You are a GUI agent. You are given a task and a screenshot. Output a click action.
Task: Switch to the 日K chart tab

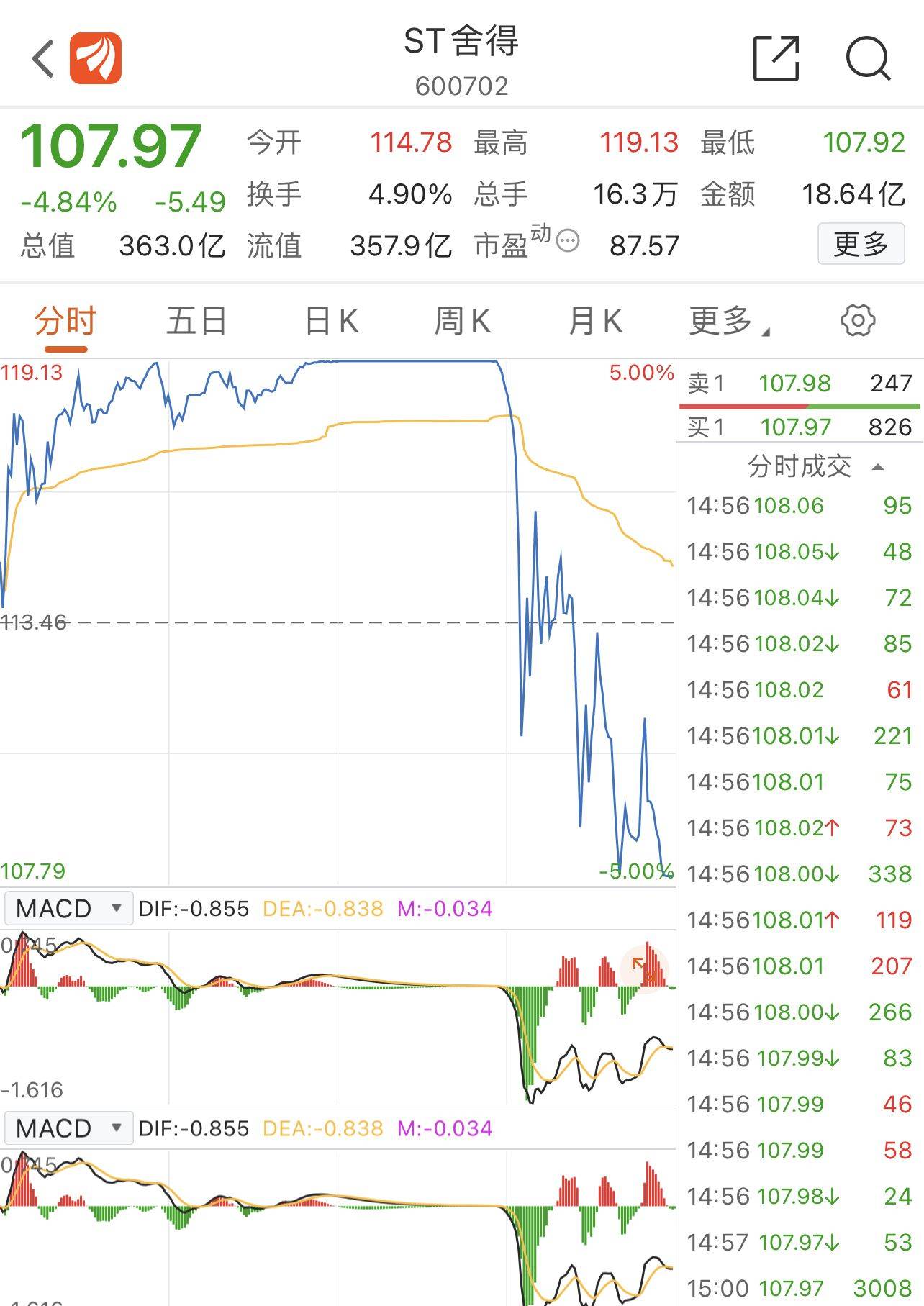(x=331, y=321)
